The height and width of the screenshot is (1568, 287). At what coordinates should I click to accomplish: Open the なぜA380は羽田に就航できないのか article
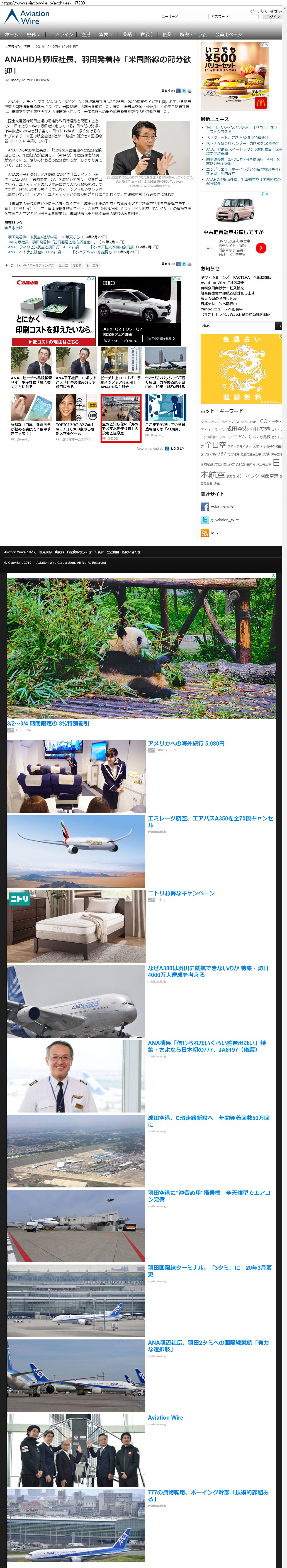tap(208, 971)
